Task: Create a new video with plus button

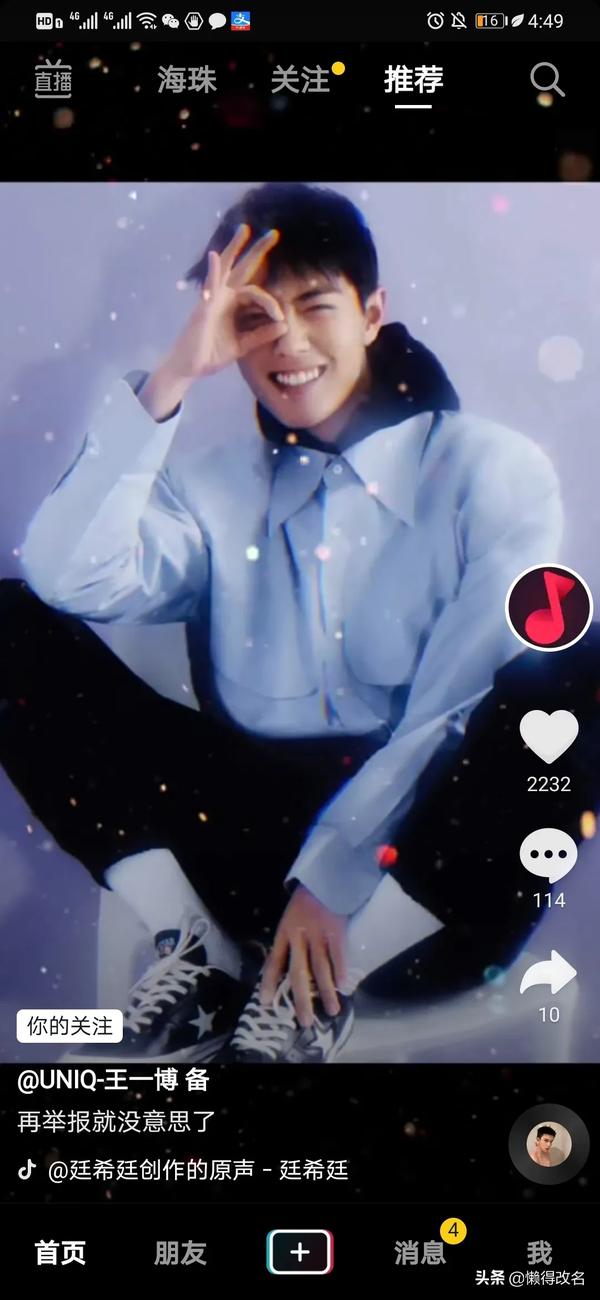Action: 300,1252
